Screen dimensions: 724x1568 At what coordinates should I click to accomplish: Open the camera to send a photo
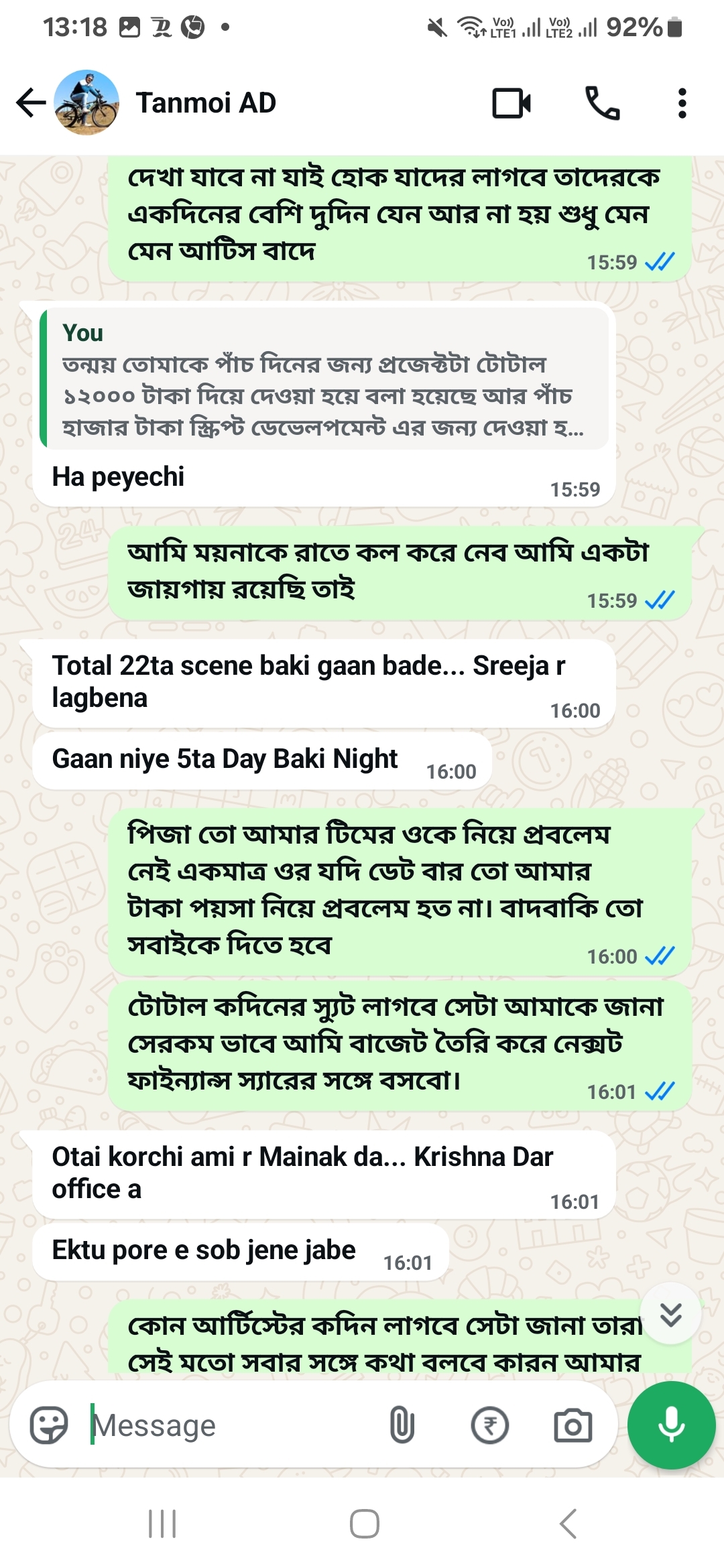click(x=572, y=1425)
